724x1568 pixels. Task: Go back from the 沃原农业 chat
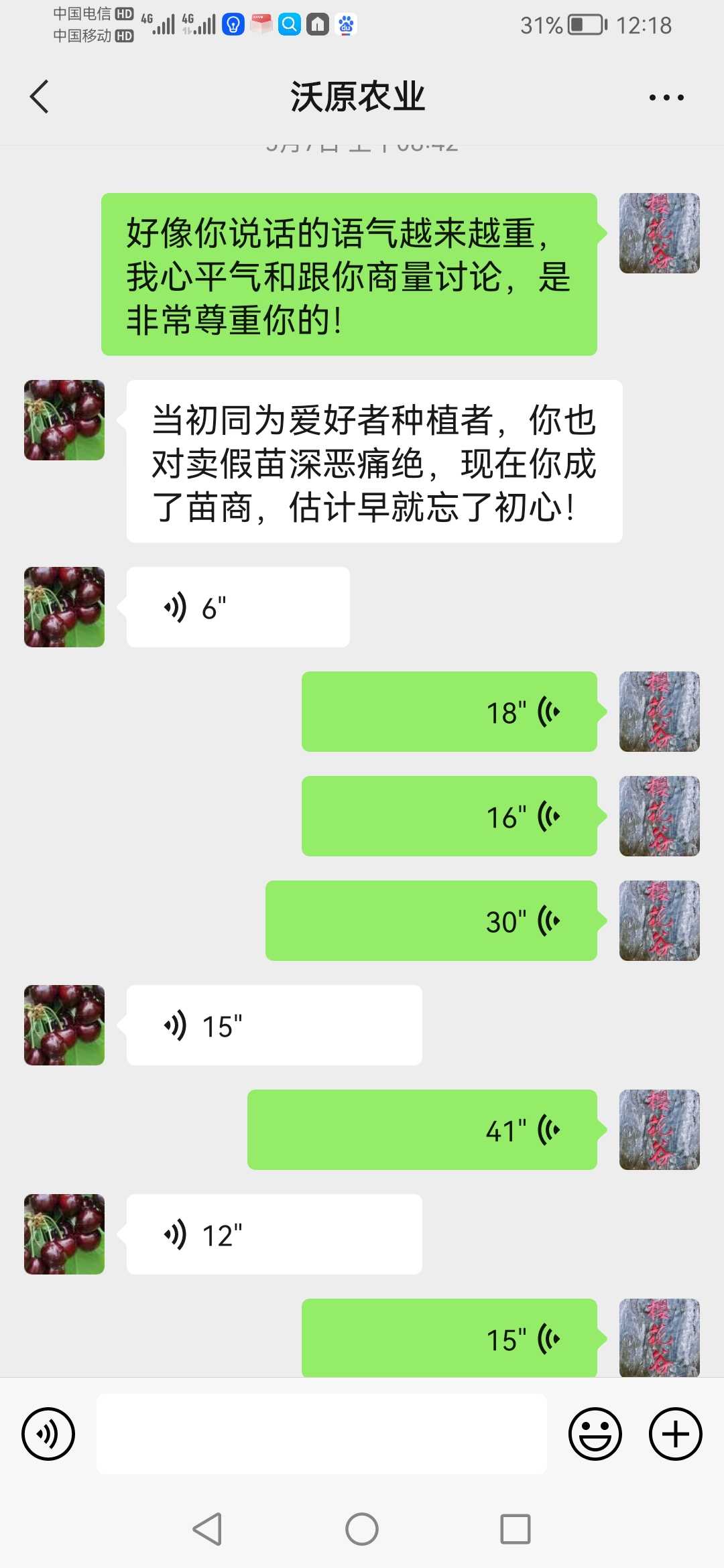(x=40, y=97)
